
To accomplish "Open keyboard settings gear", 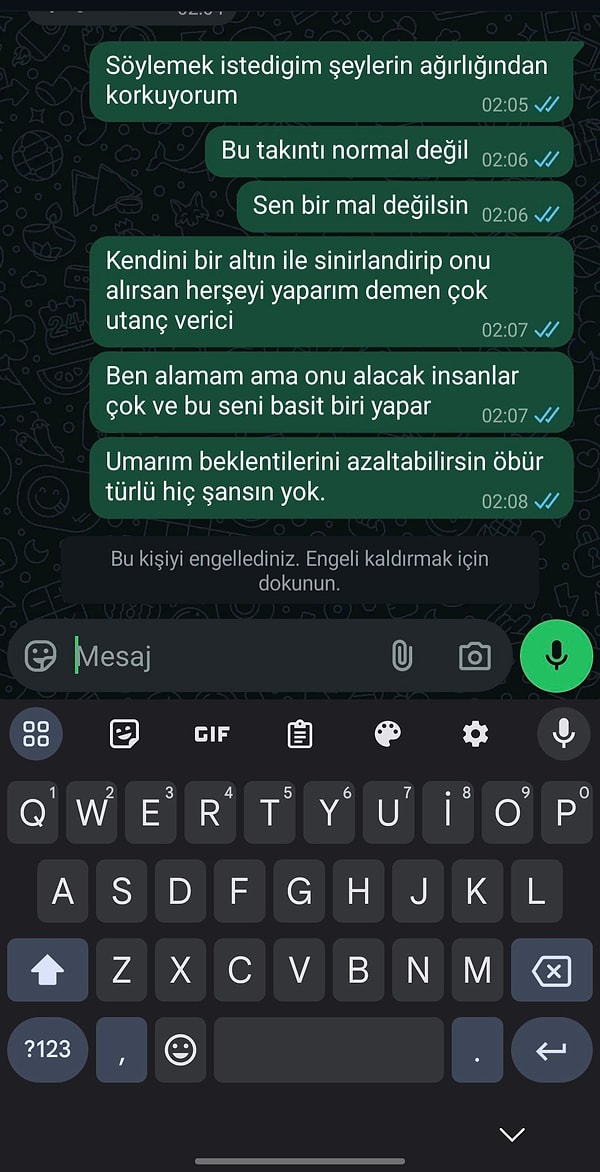I will point(475,734).
